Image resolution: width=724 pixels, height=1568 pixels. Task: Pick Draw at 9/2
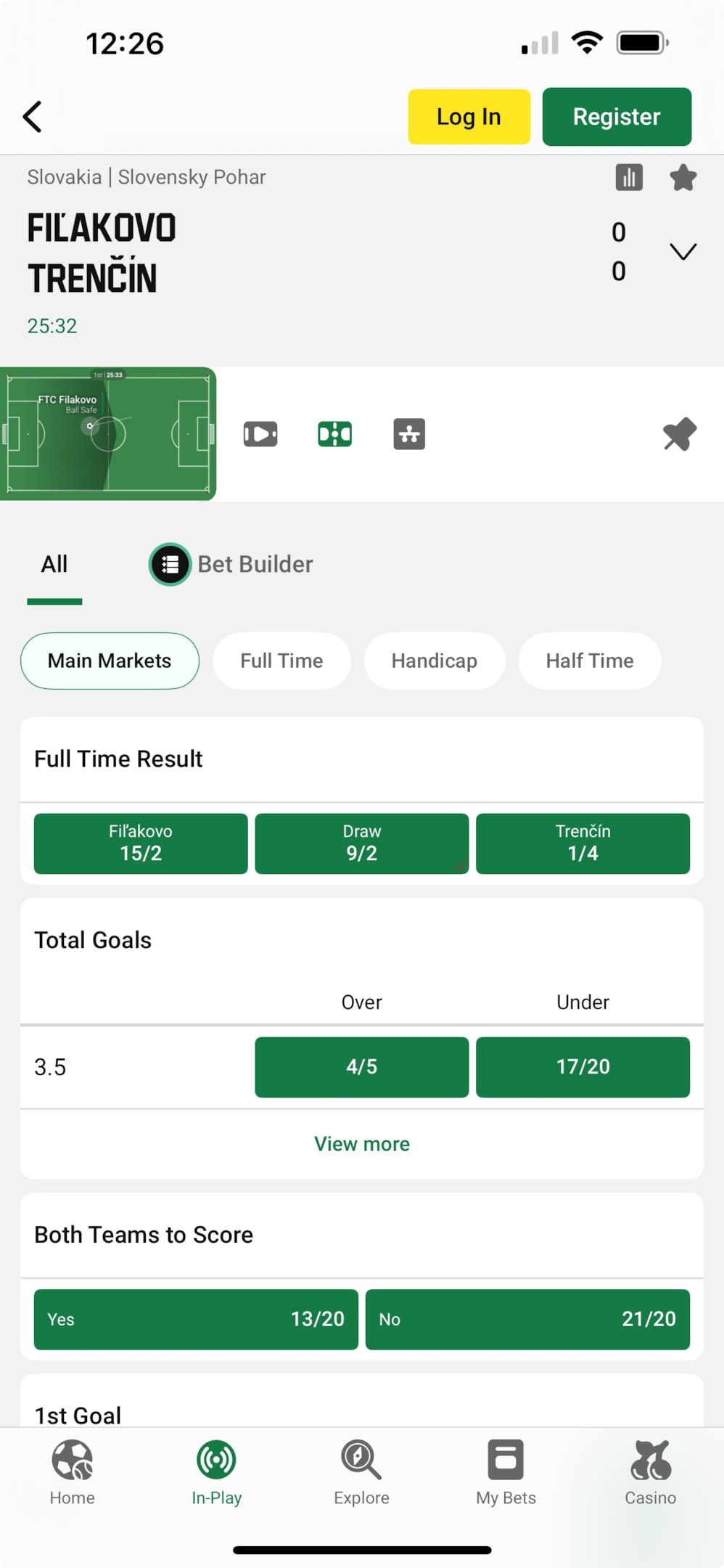pos(361,844)
